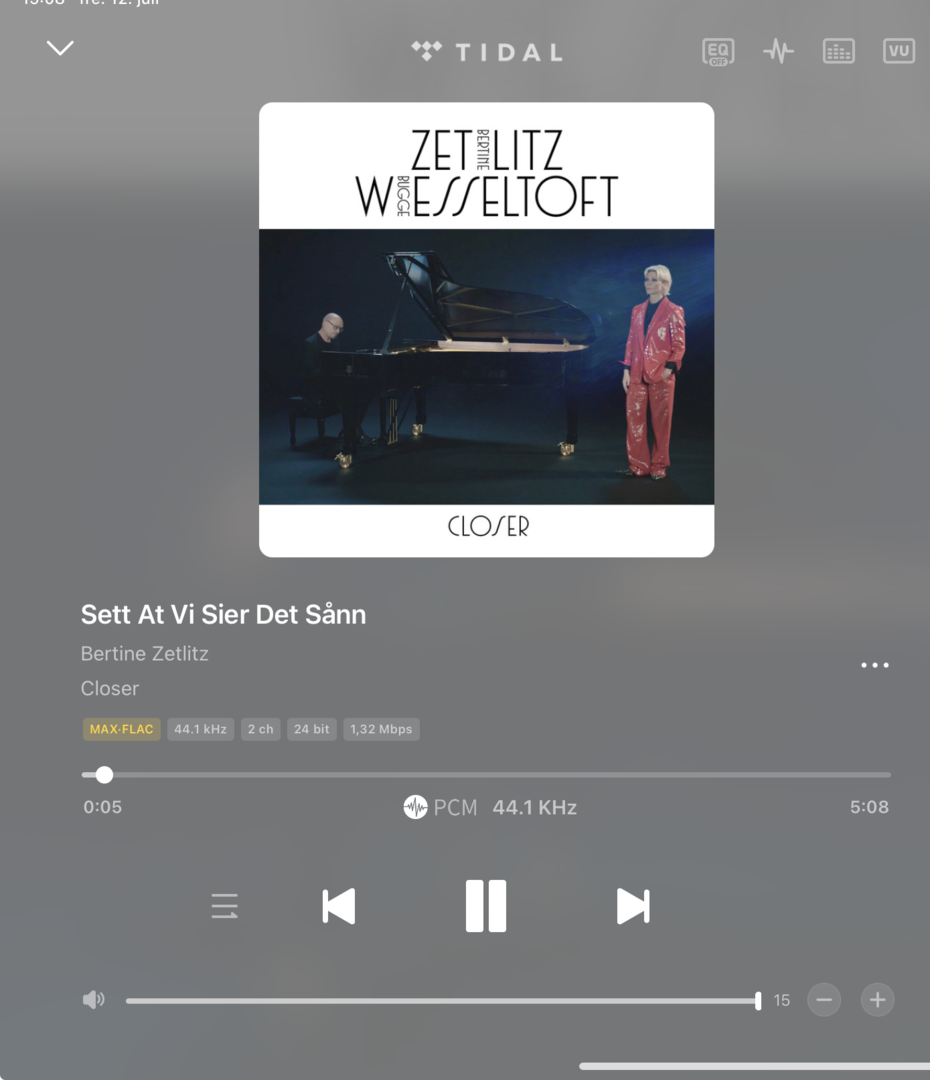Collapse the now playing screen with the chevron
This screenshot has width=930, height=1080.
[60, 48]
